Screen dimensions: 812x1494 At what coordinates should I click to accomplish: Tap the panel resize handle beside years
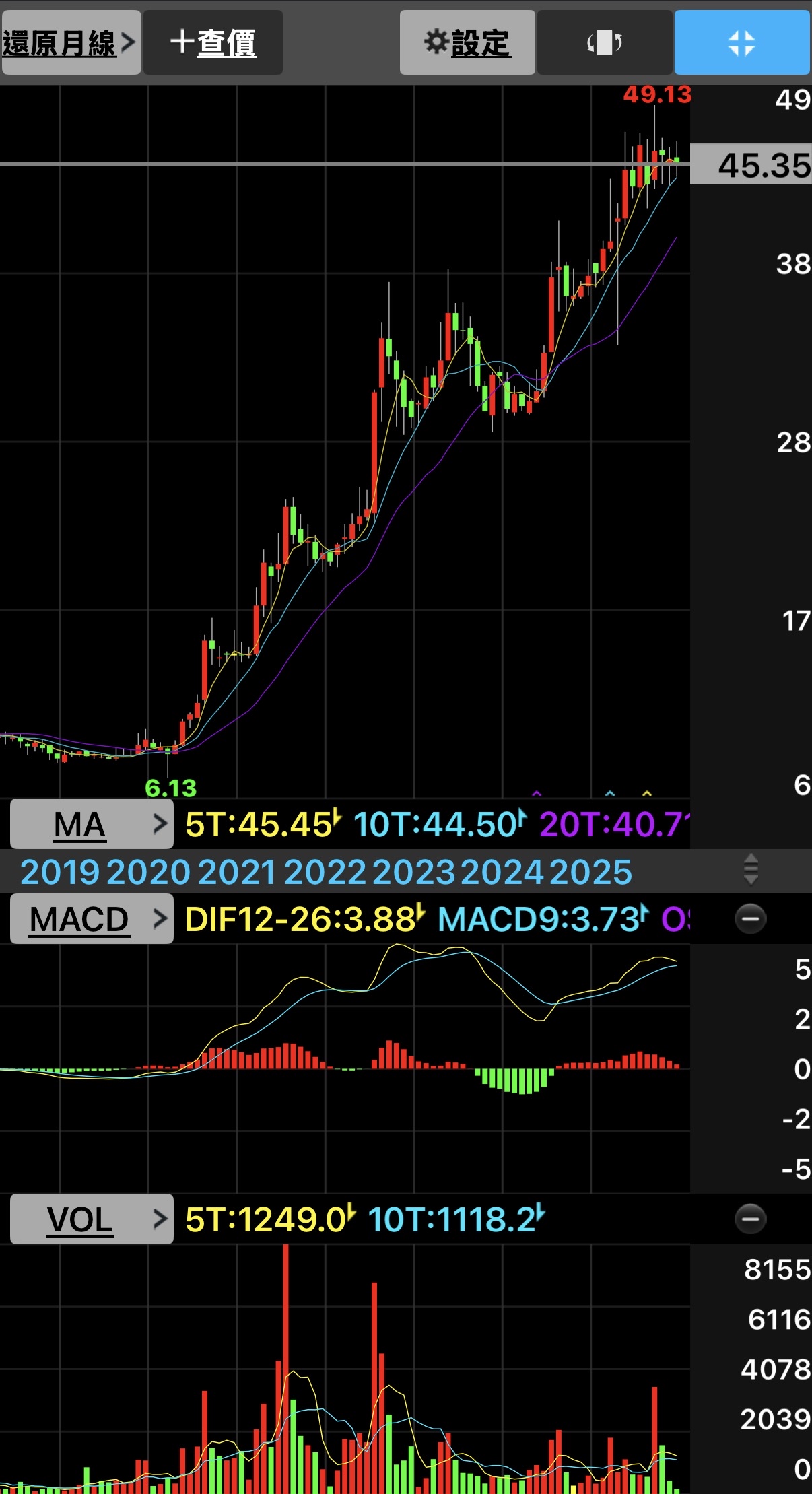tap(751, 870)
